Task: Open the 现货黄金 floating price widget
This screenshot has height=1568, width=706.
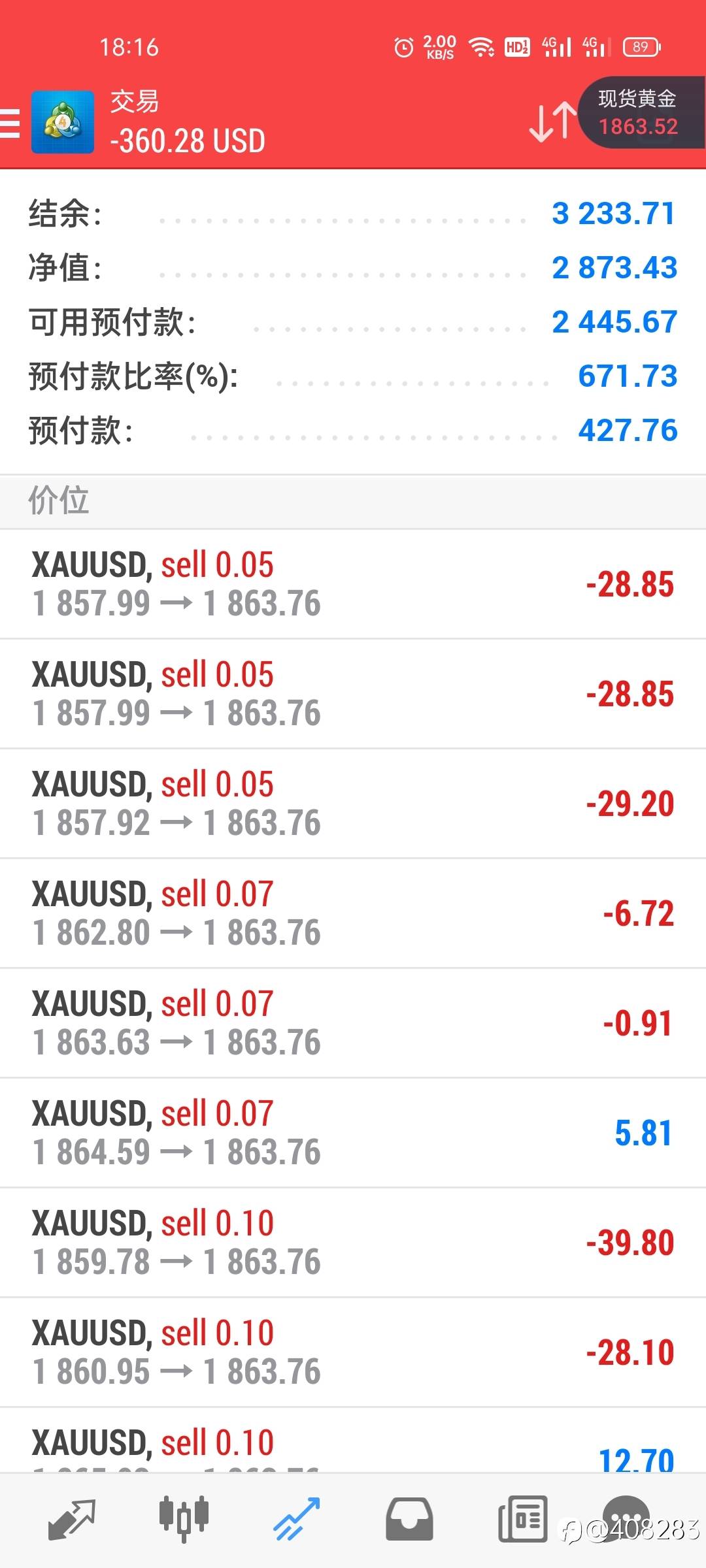Action: point(639,113)
